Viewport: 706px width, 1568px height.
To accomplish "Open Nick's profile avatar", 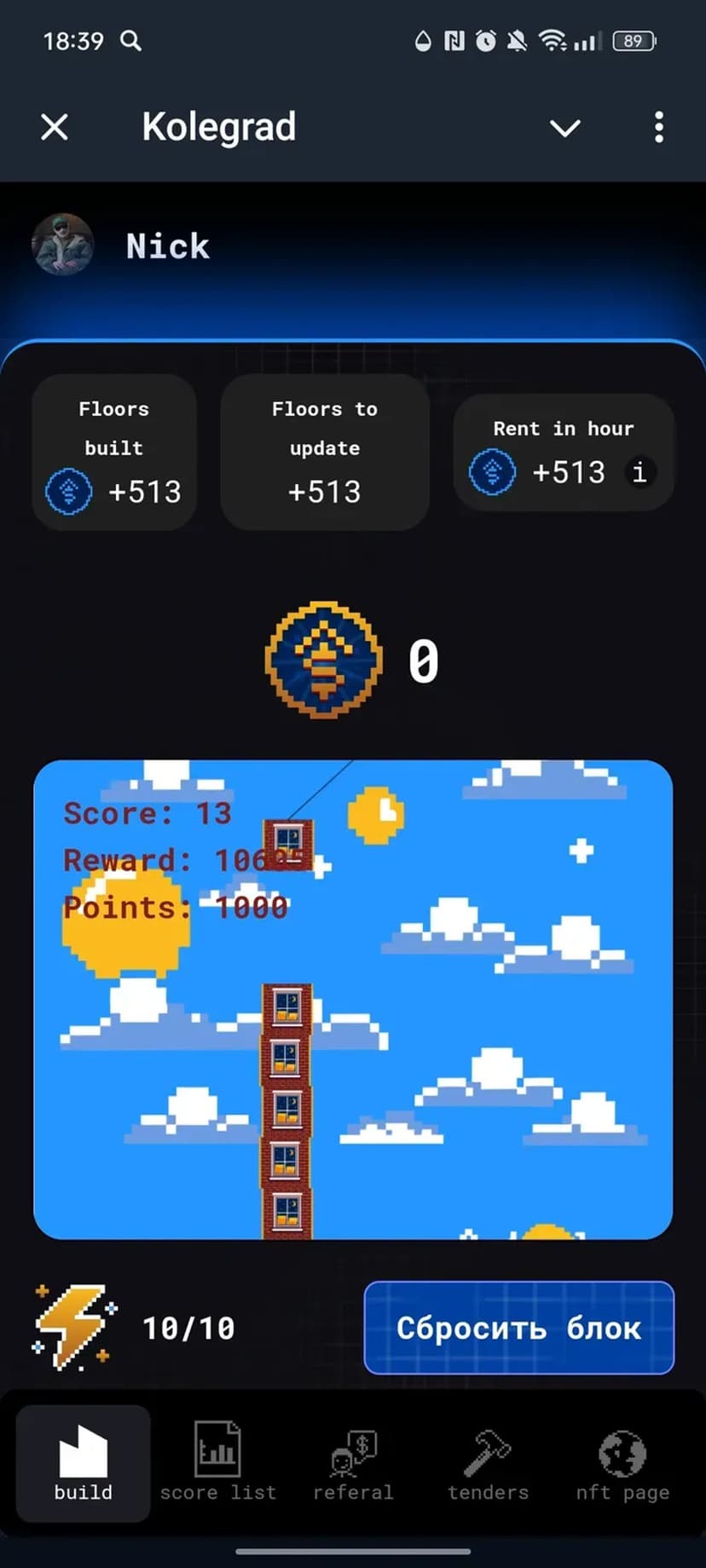I will (x=62, y=245).
